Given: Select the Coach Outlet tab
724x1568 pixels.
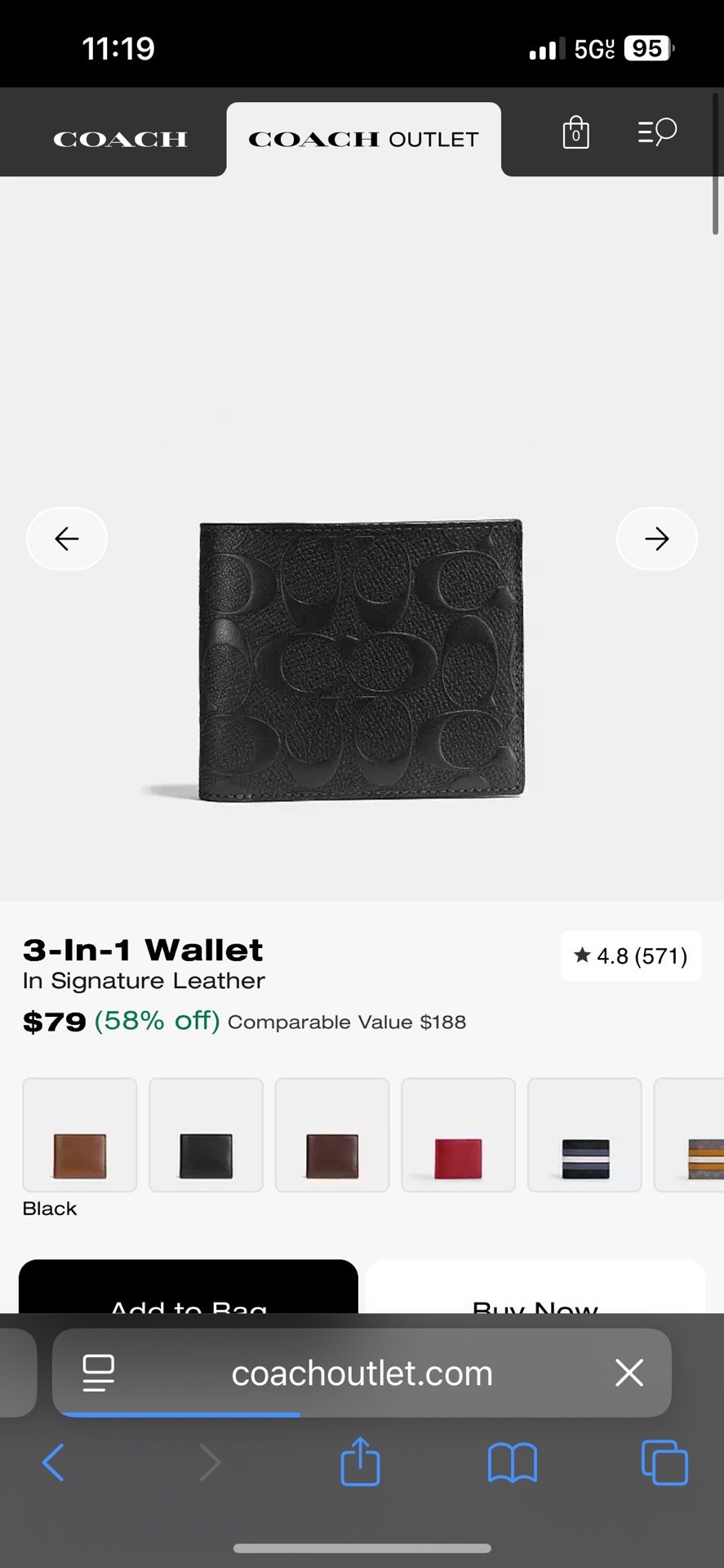Looking at the screenshot, I should (x=363, y=140).
